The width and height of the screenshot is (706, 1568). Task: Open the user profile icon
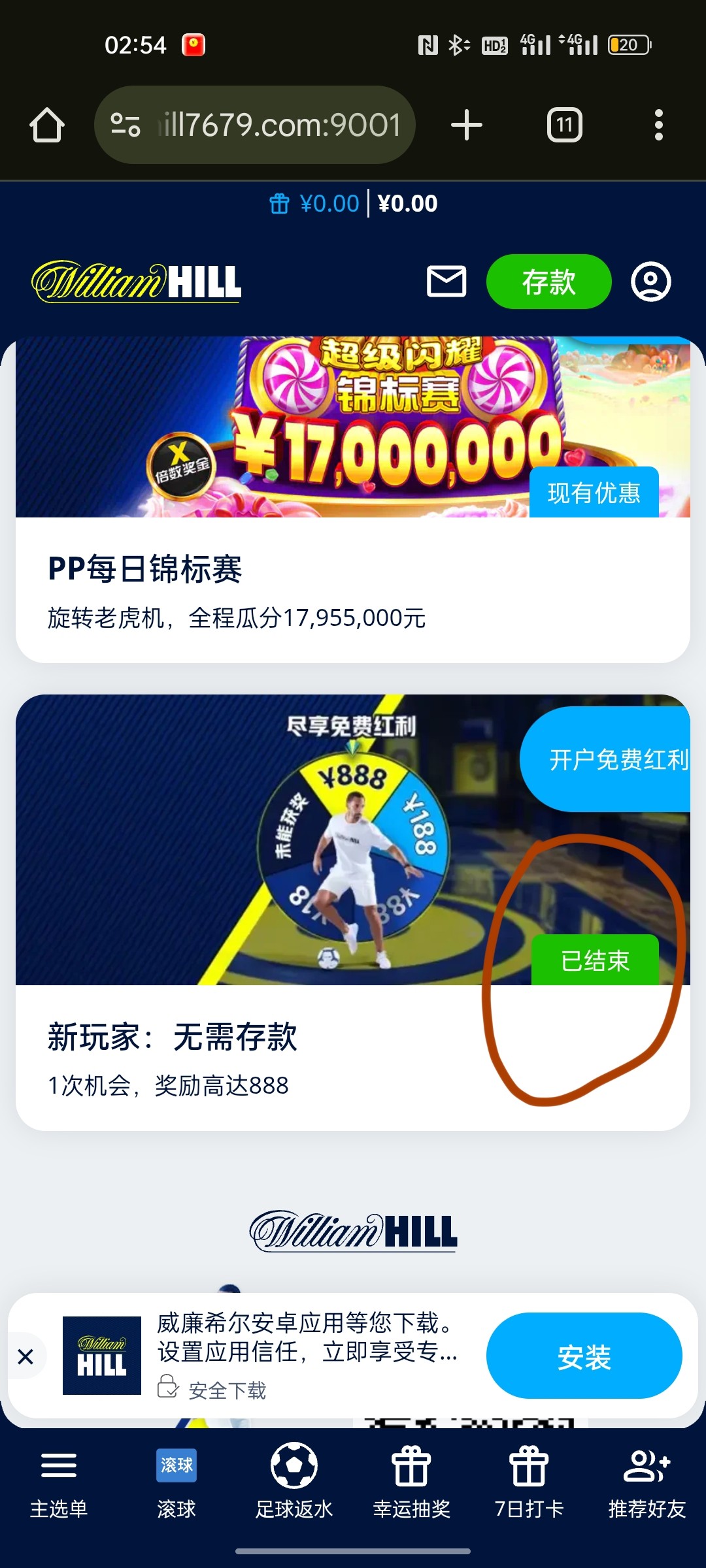(650, 282)
